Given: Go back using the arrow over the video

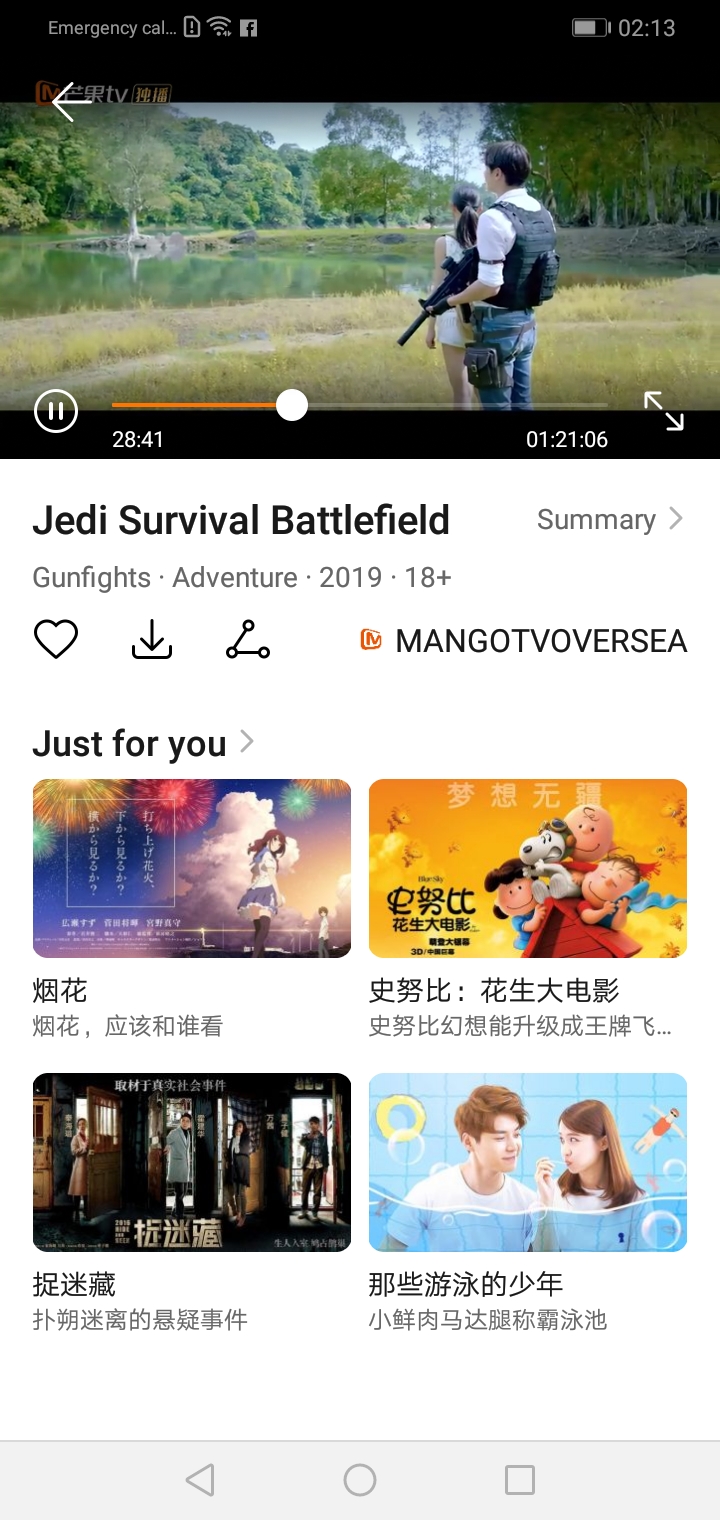Looking at the screenshot, I should pyautogui.click(x=70, y=101).
